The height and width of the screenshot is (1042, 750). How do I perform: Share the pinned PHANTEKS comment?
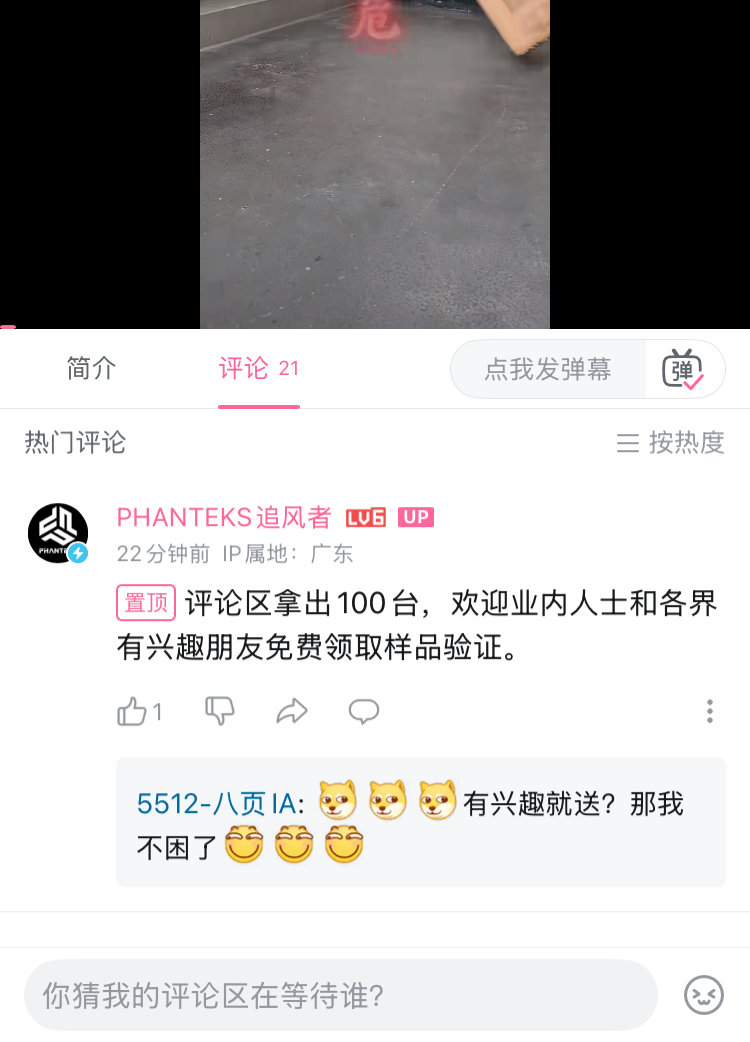[291, 711]
